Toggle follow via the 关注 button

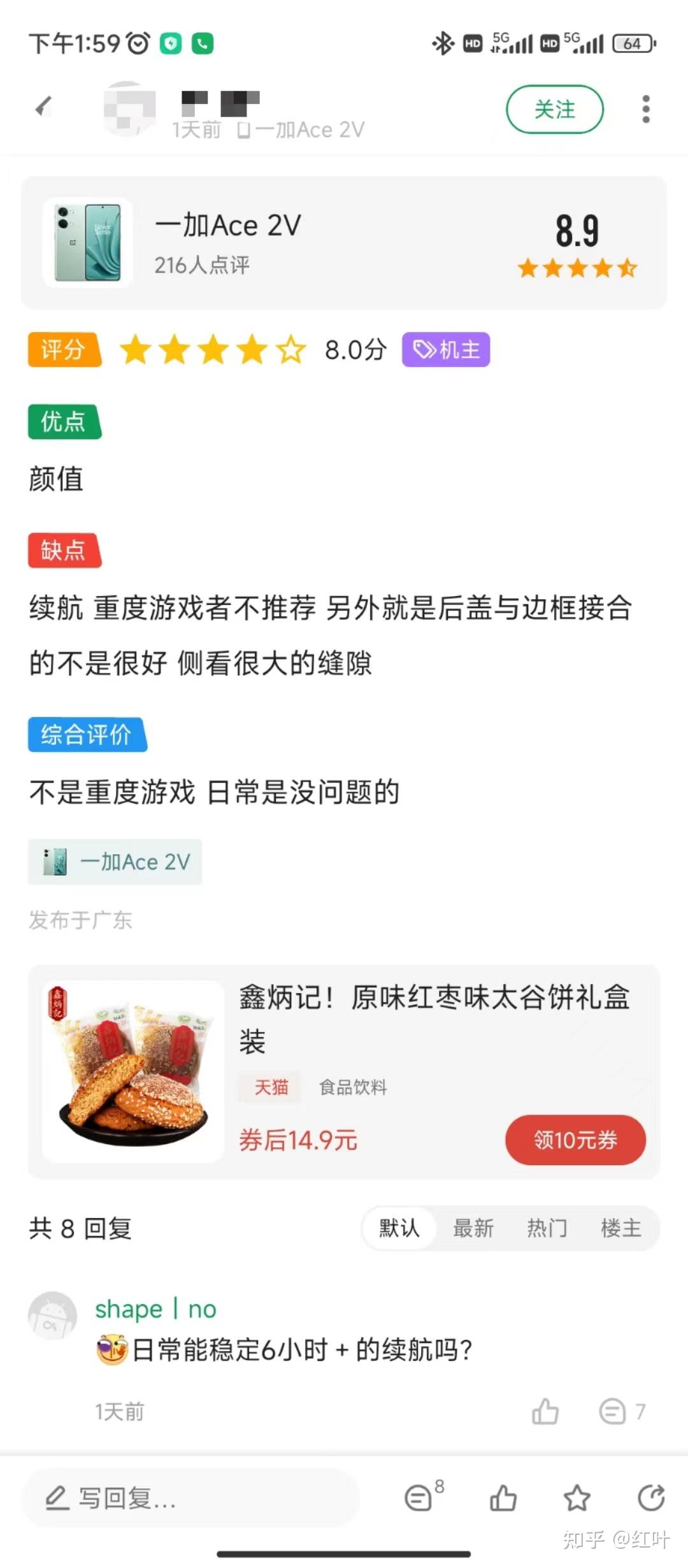(x=554, y=109)
